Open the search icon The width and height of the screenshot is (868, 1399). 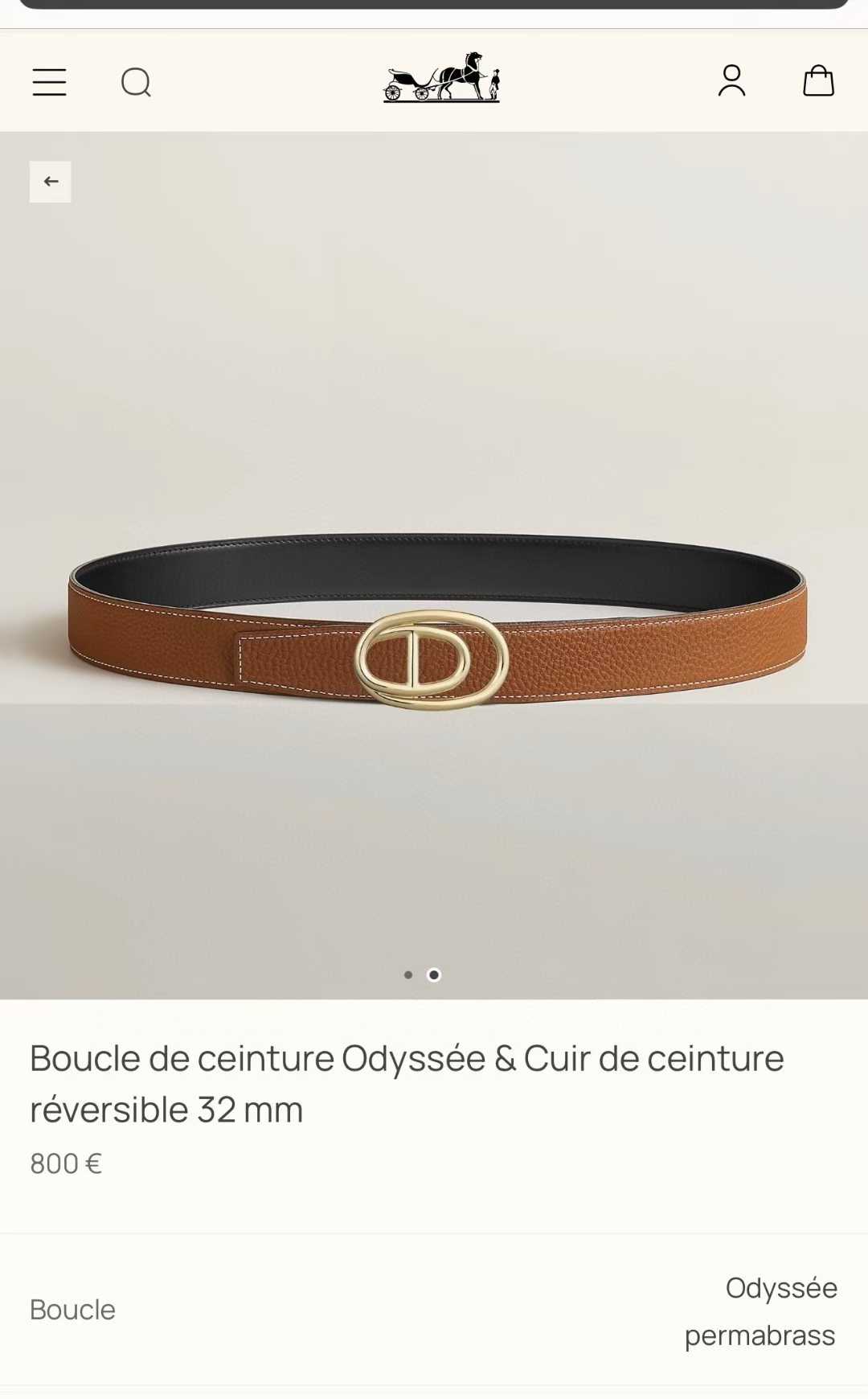(x=136, y=82)
